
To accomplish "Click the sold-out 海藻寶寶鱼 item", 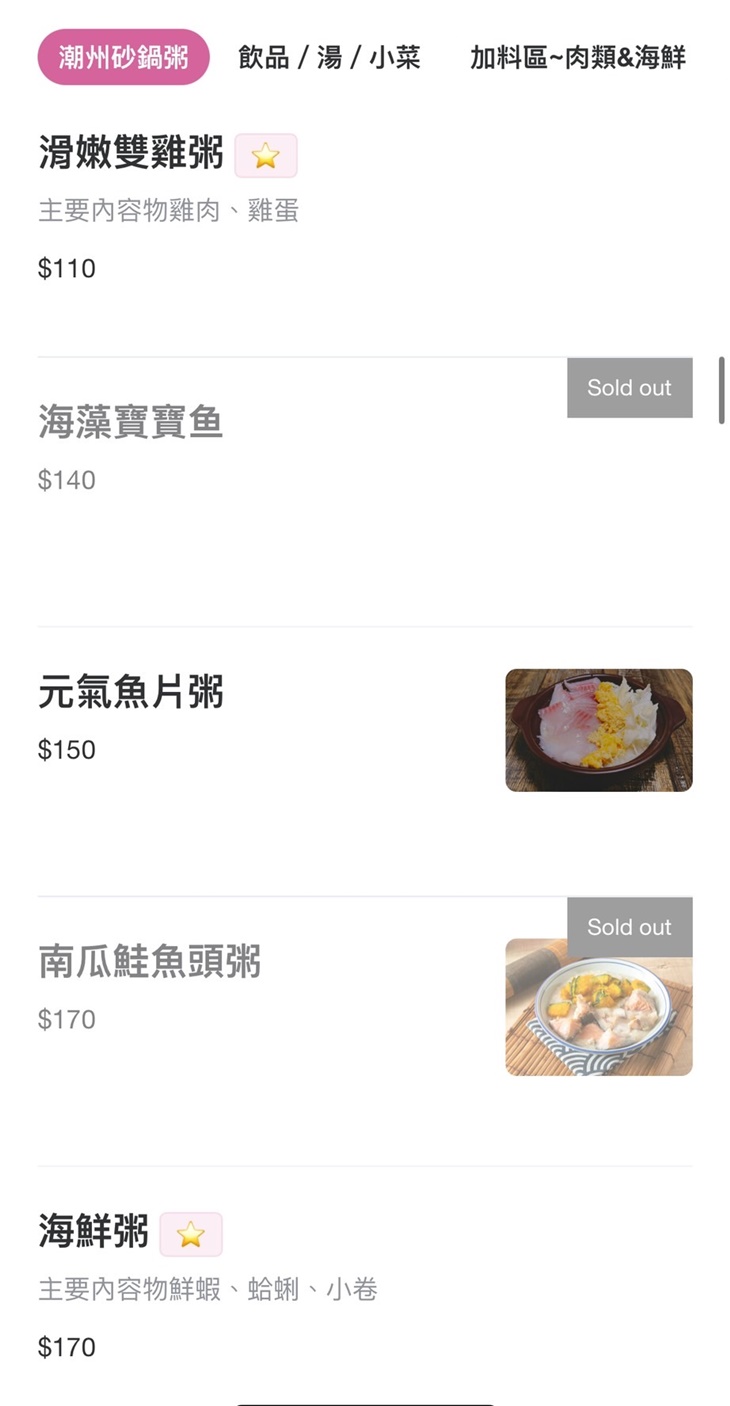I will click(131, 423).
